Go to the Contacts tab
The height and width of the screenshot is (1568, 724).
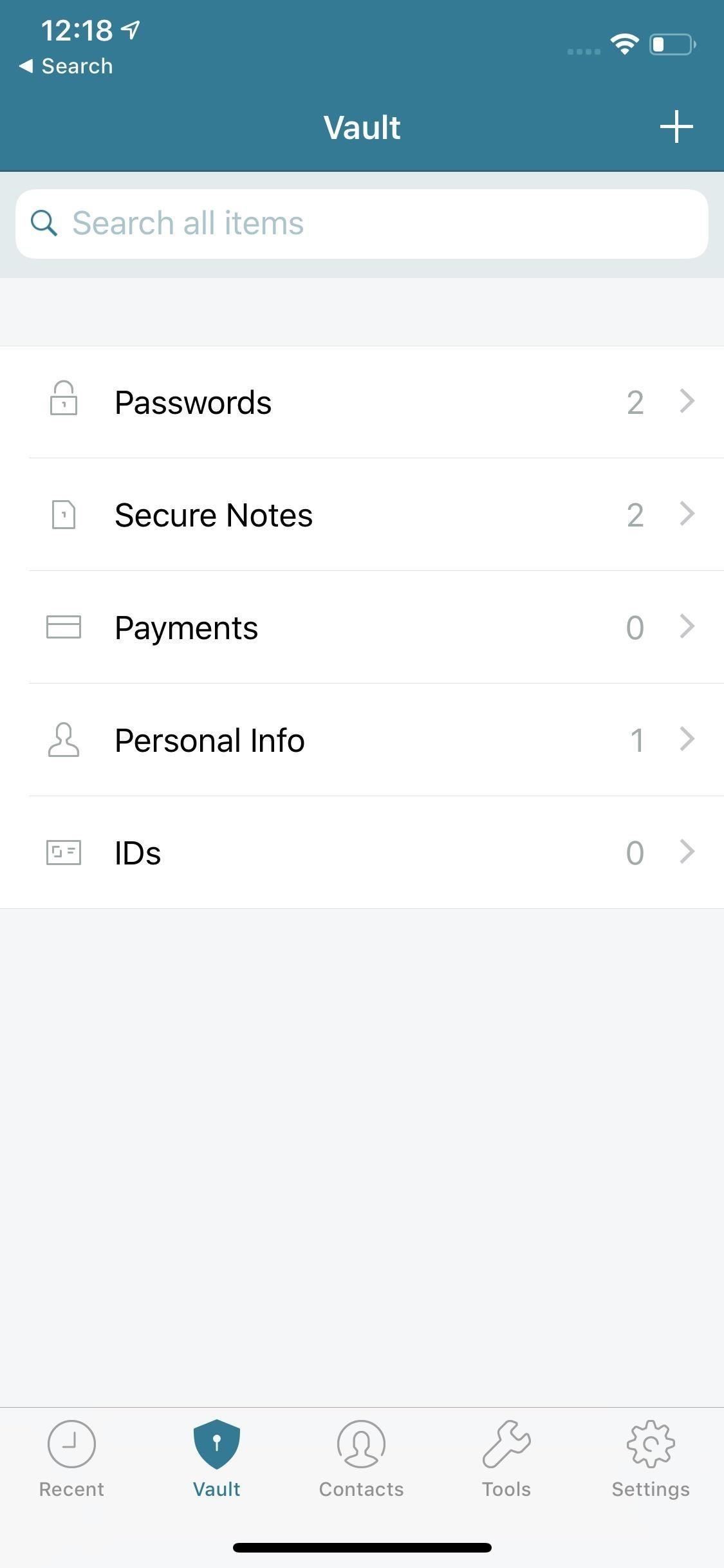(361, 1459)
